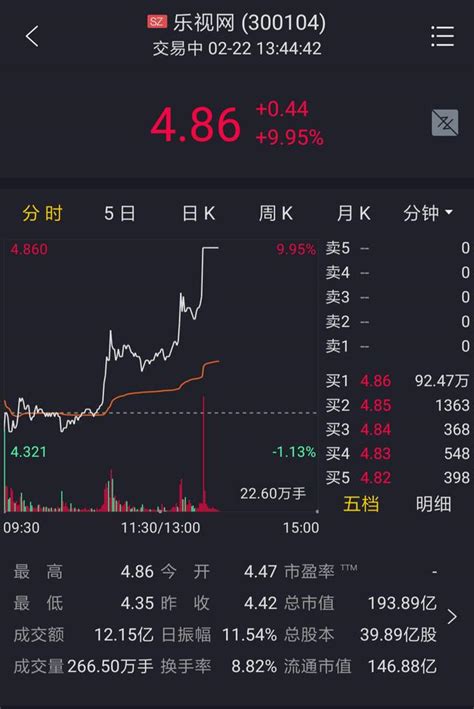Show the 日K daily candlestick chart
474x709 pixels.
(x=199, y=213)
